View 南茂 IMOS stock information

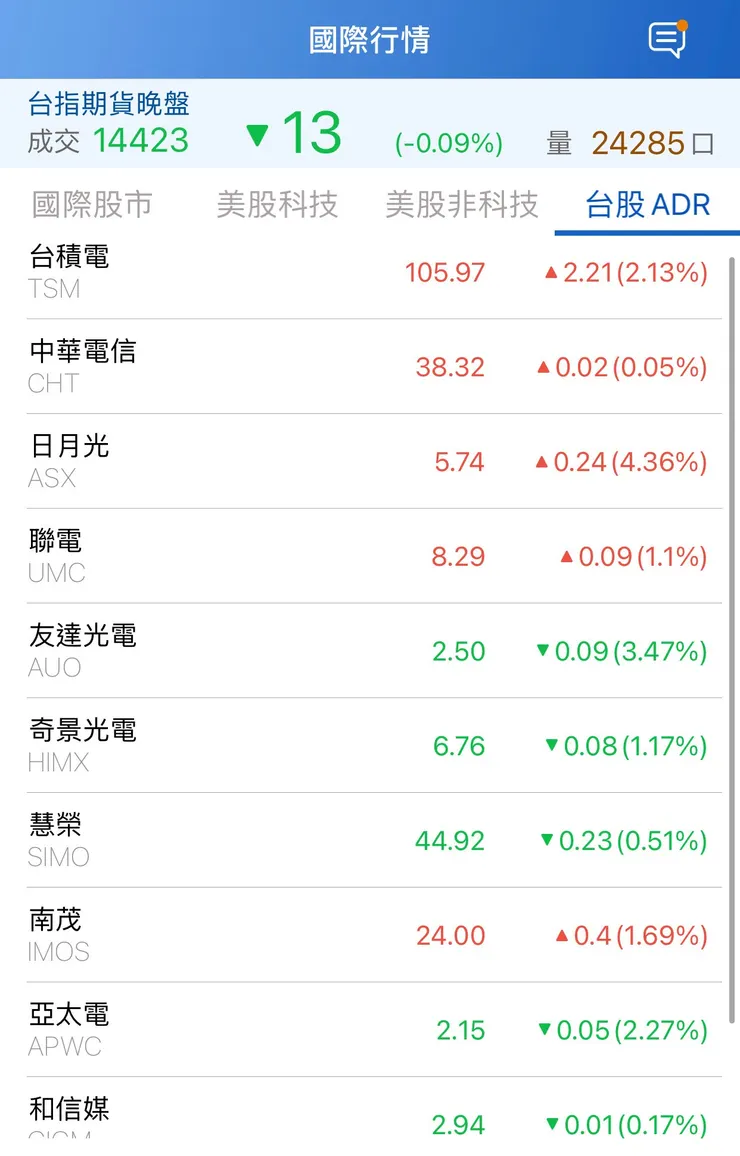[x=370, y=934]
